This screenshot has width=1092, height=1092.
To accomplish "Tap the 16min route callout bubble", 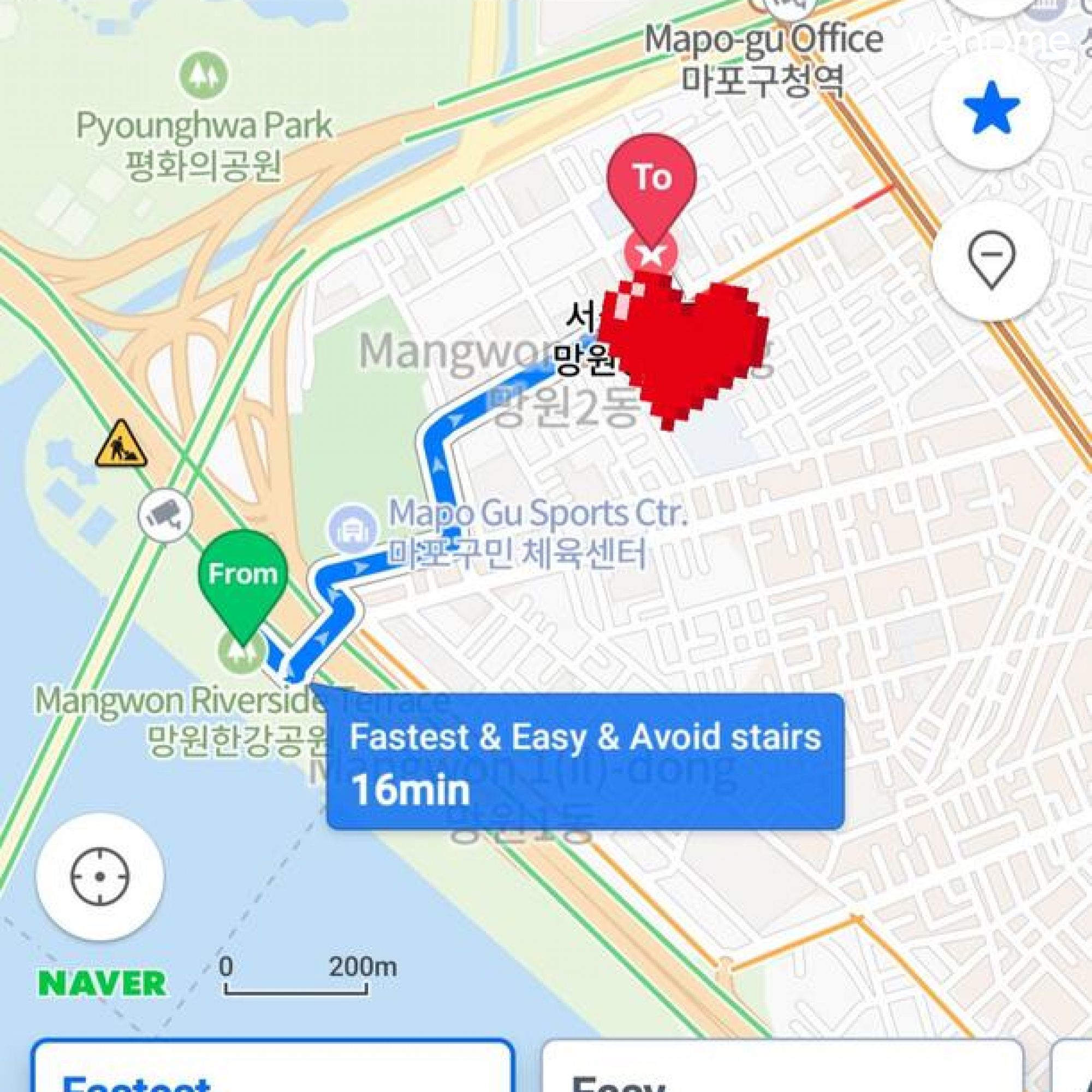I will click(584, 762).
